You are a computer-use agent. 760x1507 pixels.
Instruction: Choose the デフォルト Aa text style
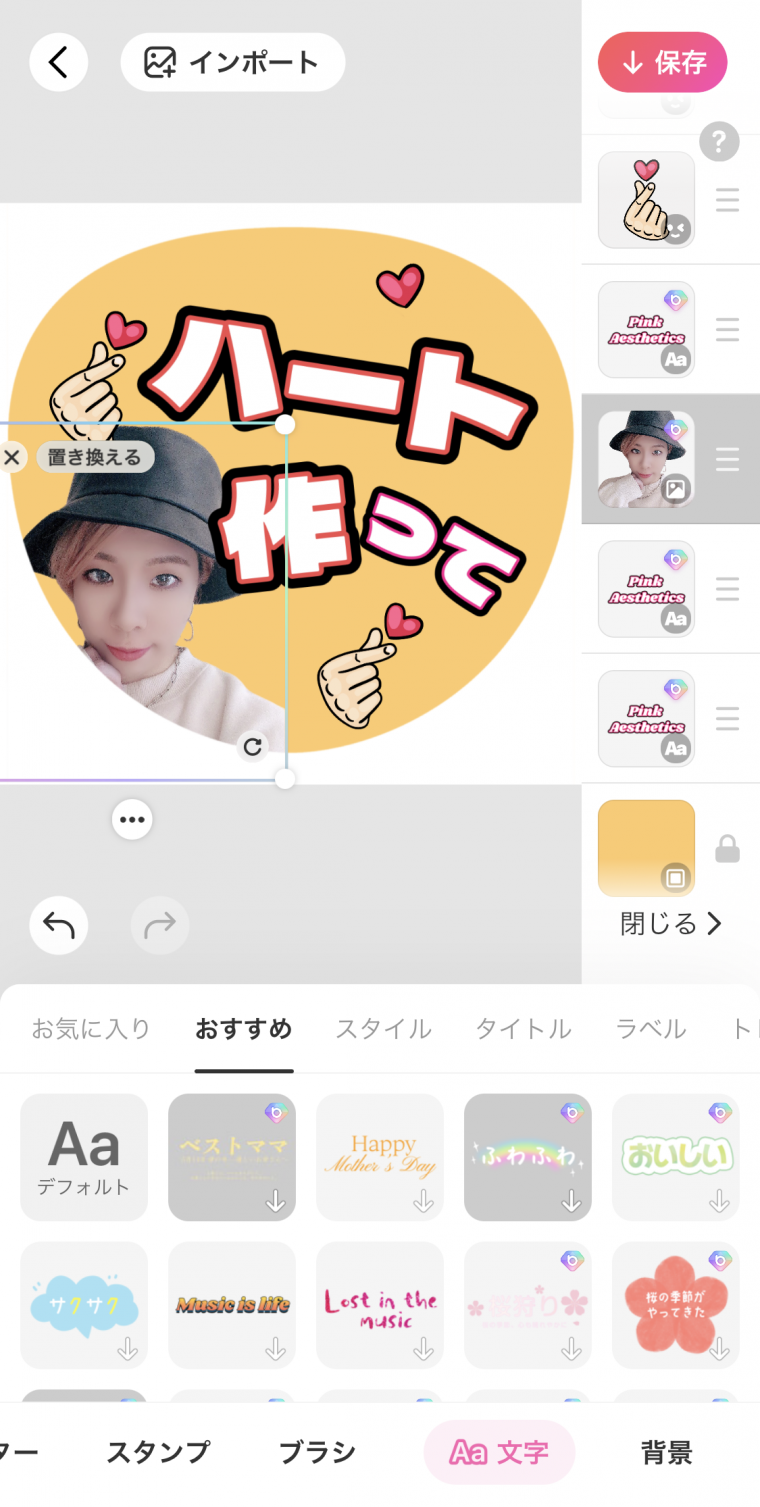point(84,1157)
